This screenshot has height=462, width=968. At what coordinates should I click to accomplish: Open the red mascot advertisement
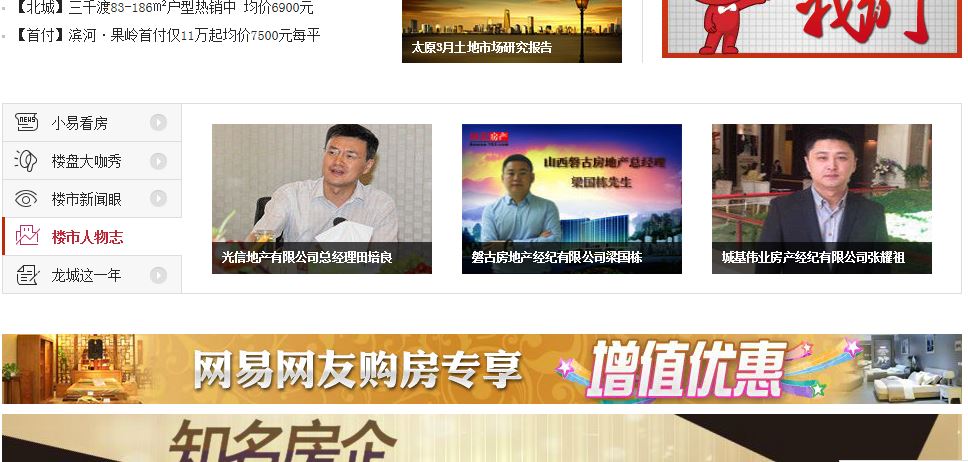811,26
